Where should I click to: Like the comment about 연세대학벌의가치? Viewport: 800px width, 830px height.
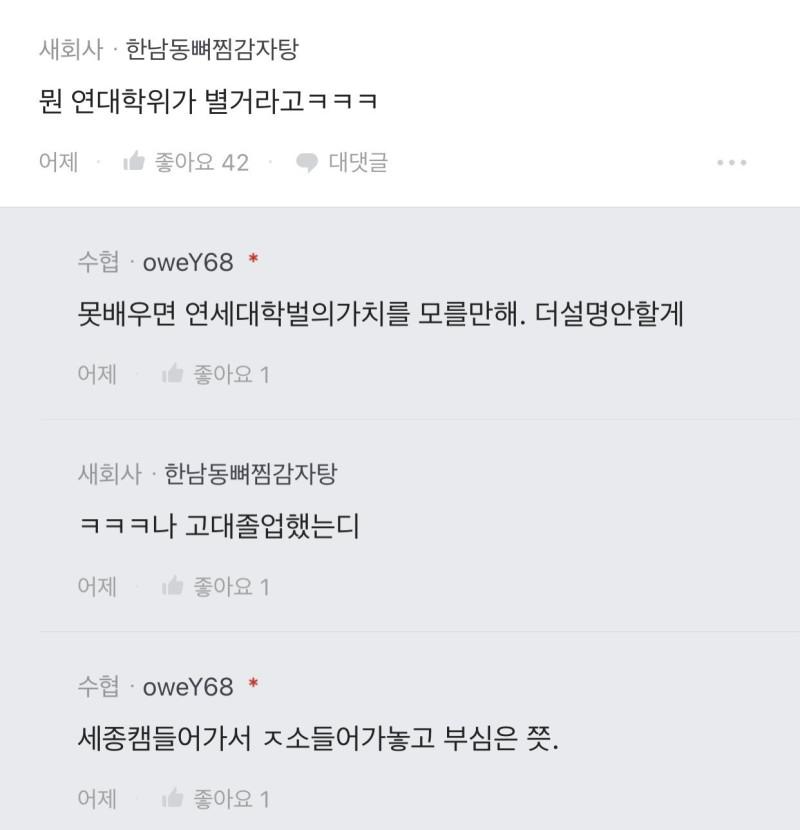click(173, 375)
